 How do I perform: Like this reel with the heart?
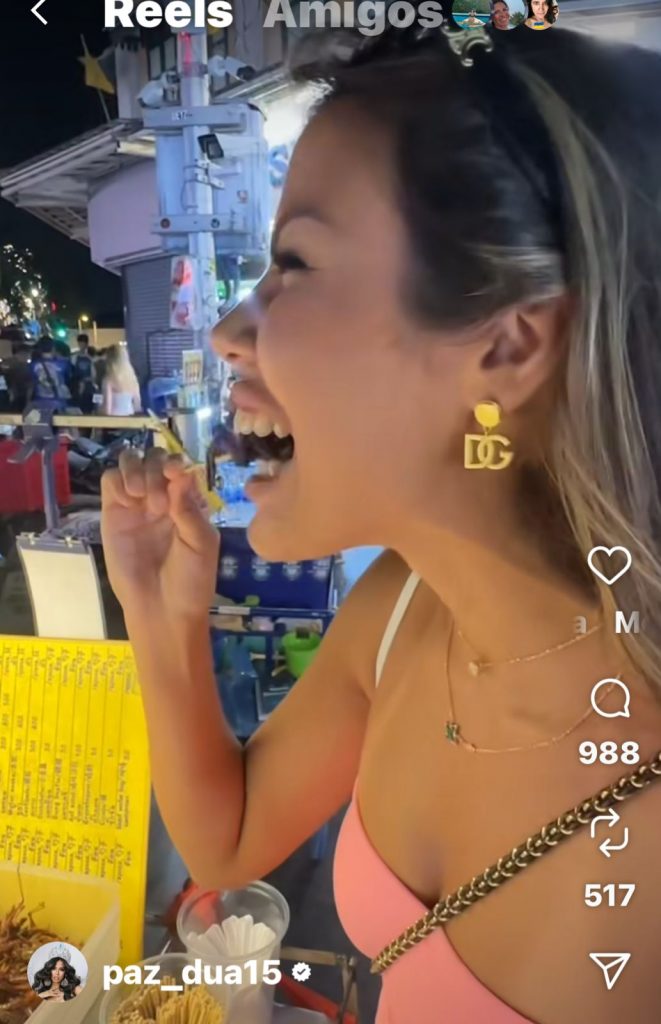pyautogui.click(x=609, y=565)
